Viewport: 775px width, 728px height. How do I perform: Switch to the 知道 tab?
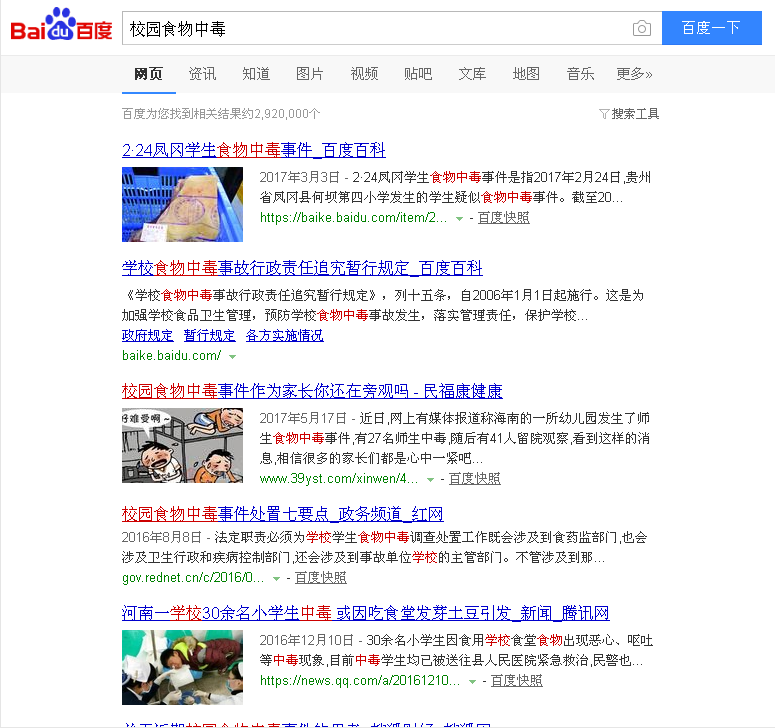tap(256, 74)
